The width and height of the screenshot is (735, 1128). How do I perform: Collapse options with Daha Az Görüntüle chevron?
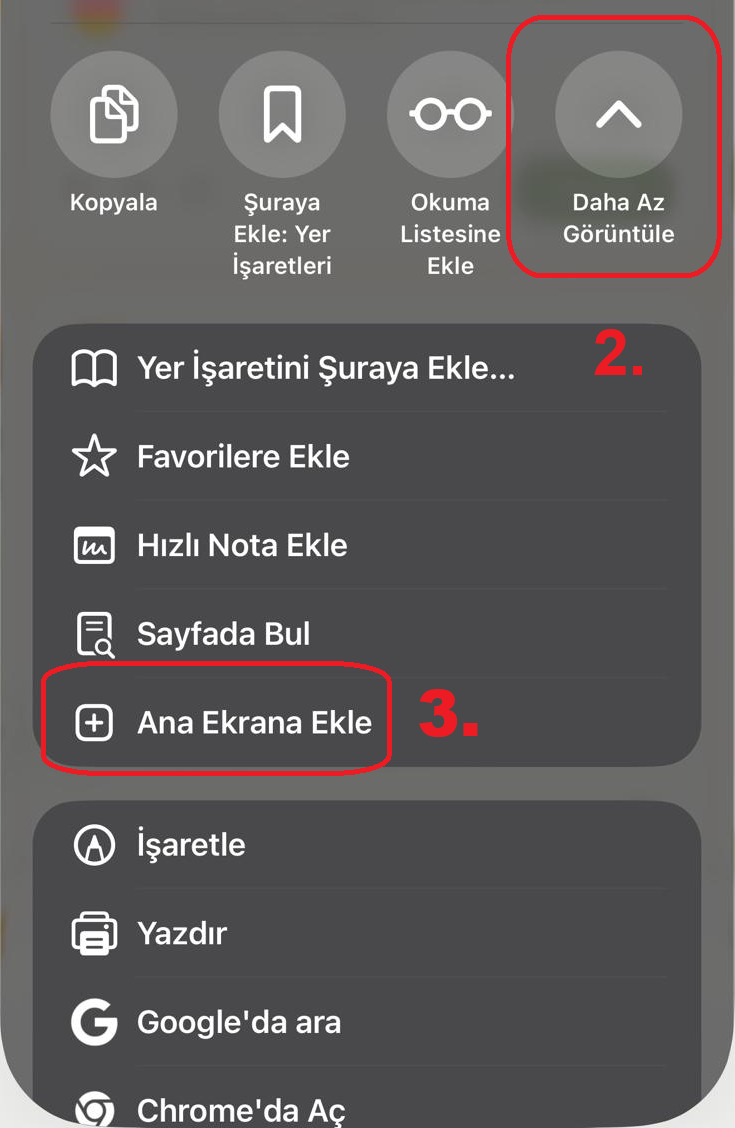click(617, 113)
